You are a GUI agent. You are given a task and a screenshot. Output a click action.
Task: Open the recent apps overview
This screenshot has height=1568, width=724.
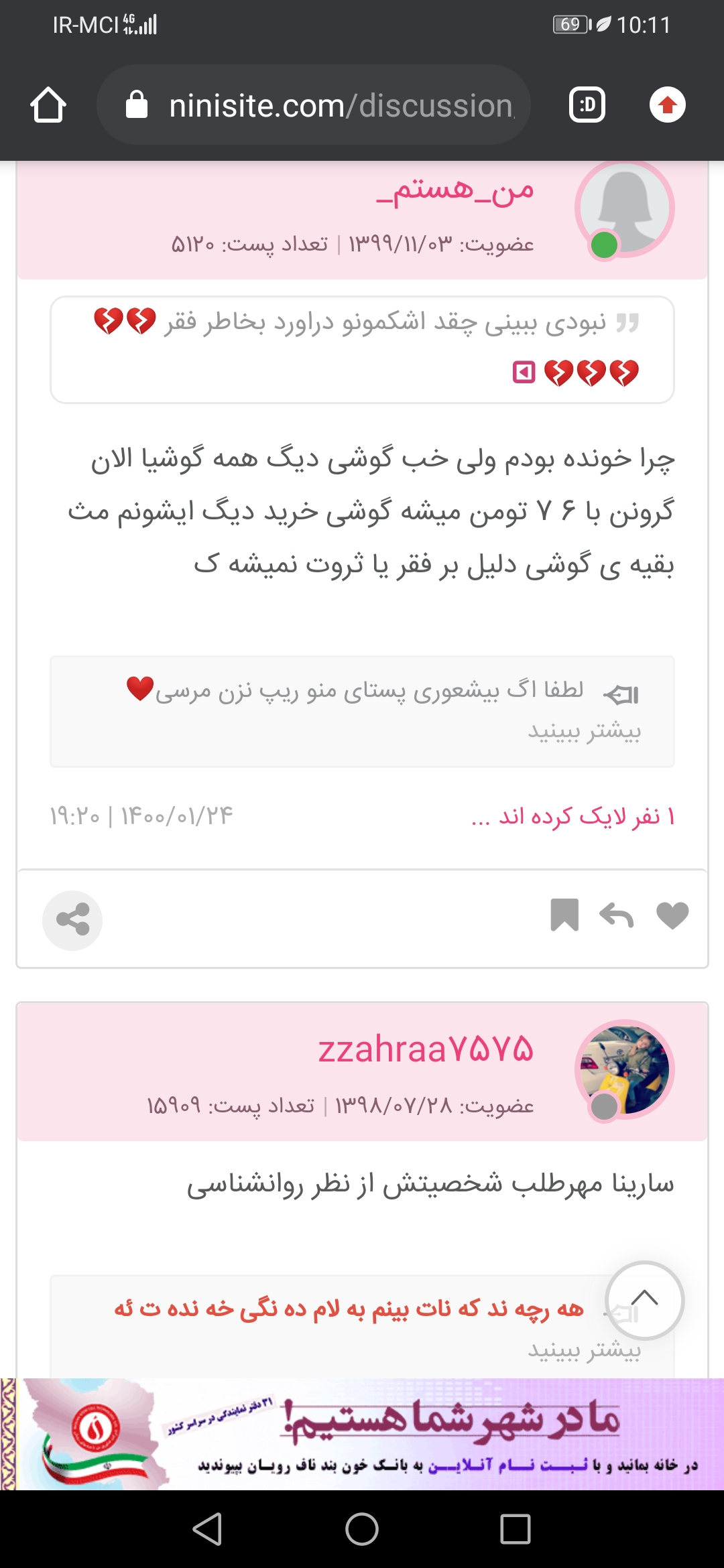tap(516, 1529)
